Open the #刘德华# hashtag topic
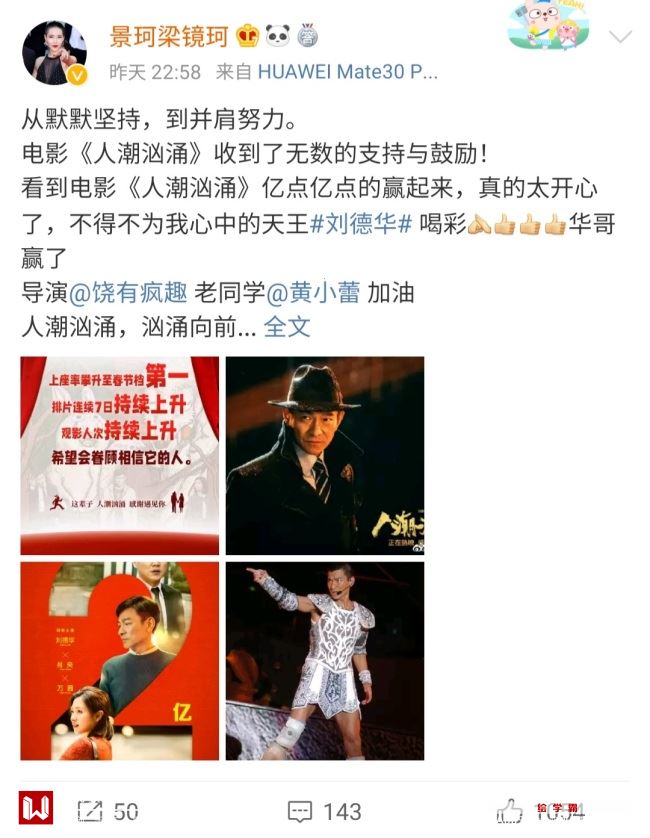The height and width of the screenshot is (838, 650). (361, 226)
